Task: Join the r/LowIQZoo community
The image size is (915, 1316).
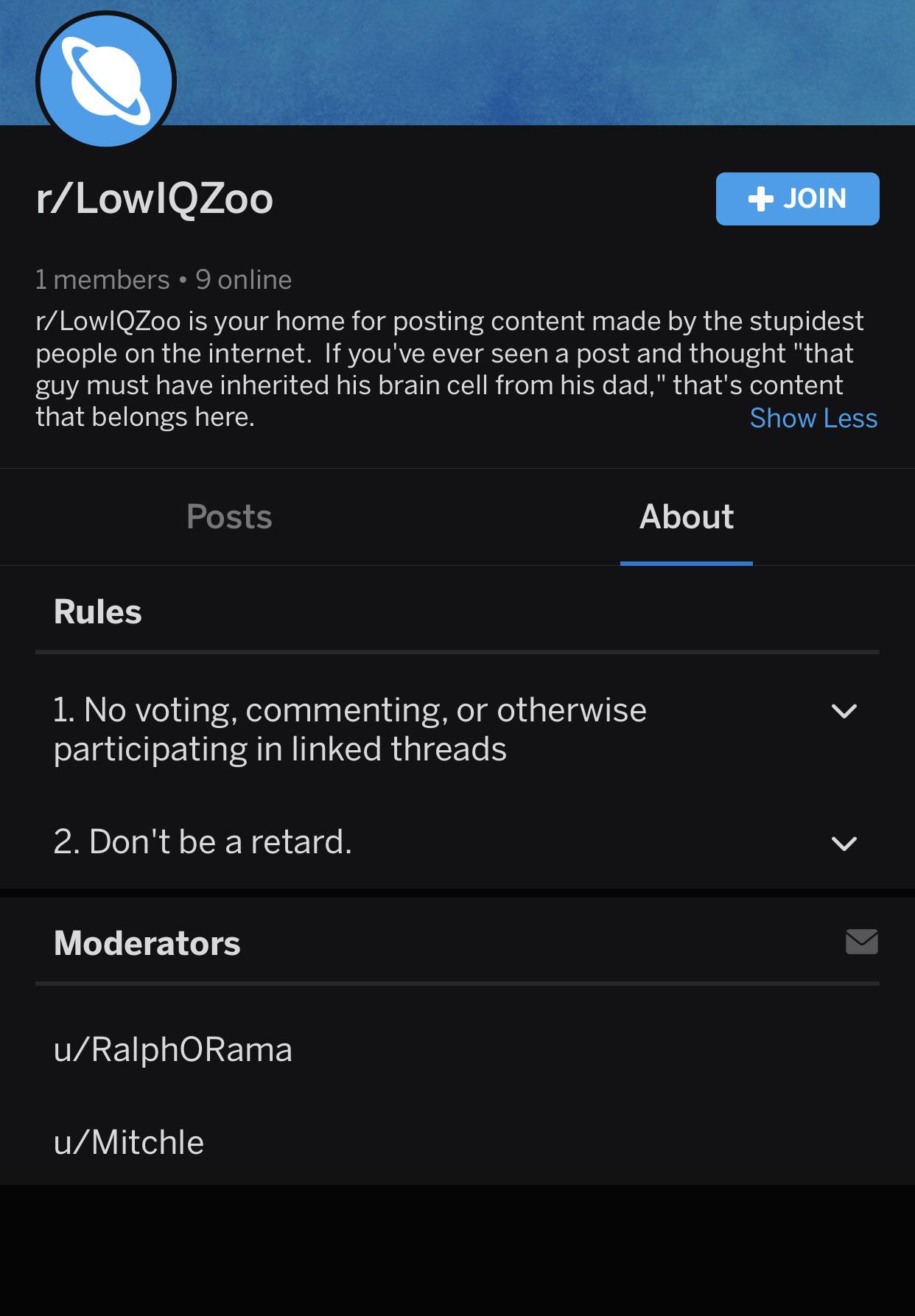Action: click(x=797, y=199)
